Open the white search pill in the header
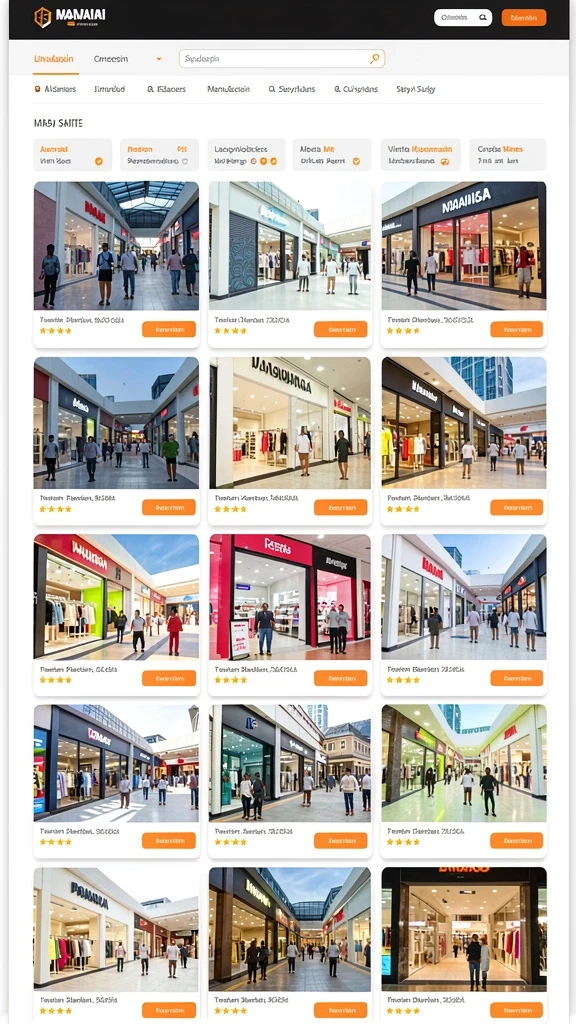The width and height of the screenshot is (576, 1024). pyautogui.click(x=463, y=18)
